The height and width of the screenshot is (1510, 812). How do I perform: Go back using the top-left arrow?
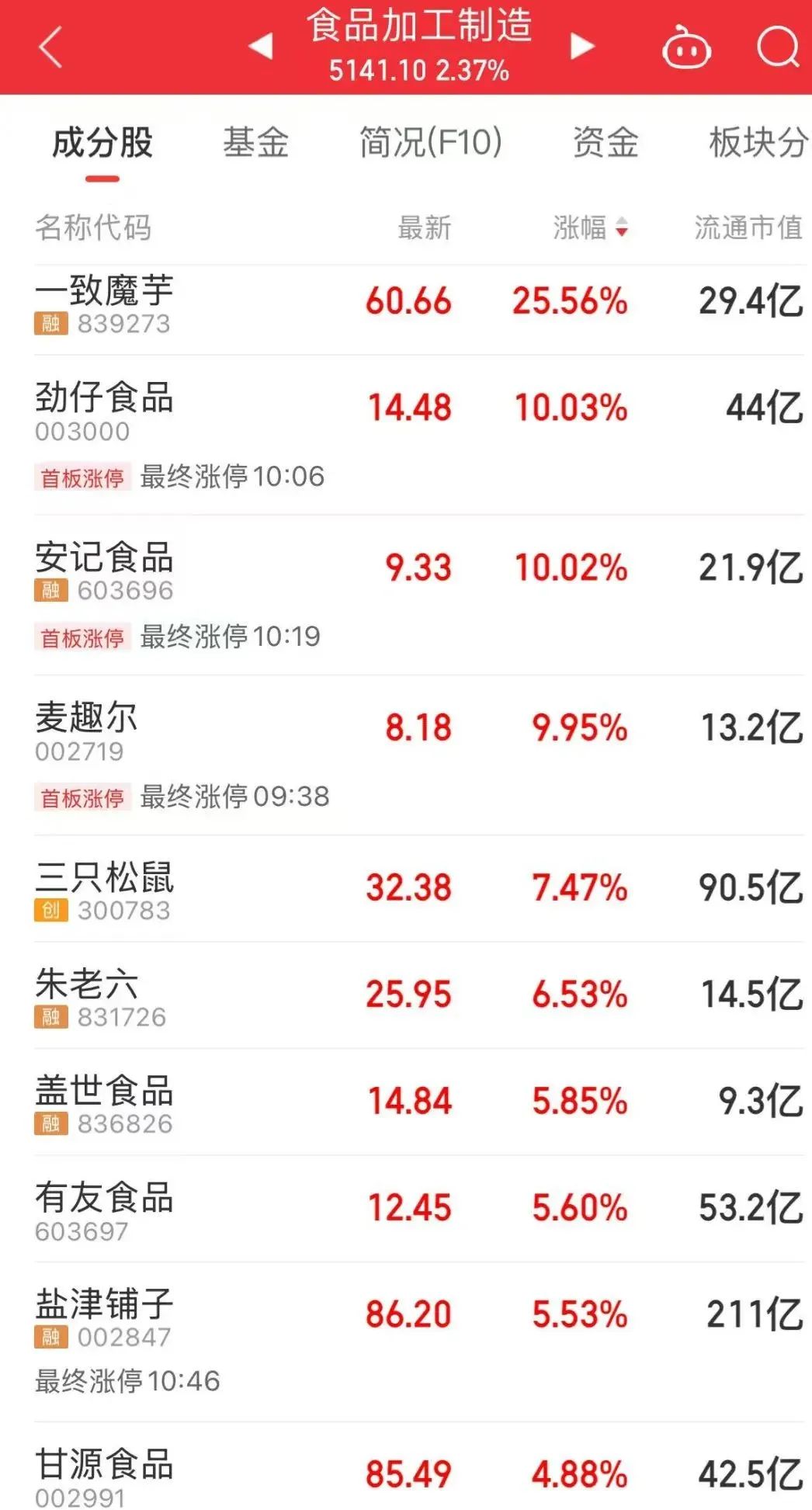(x=50, y=47)
